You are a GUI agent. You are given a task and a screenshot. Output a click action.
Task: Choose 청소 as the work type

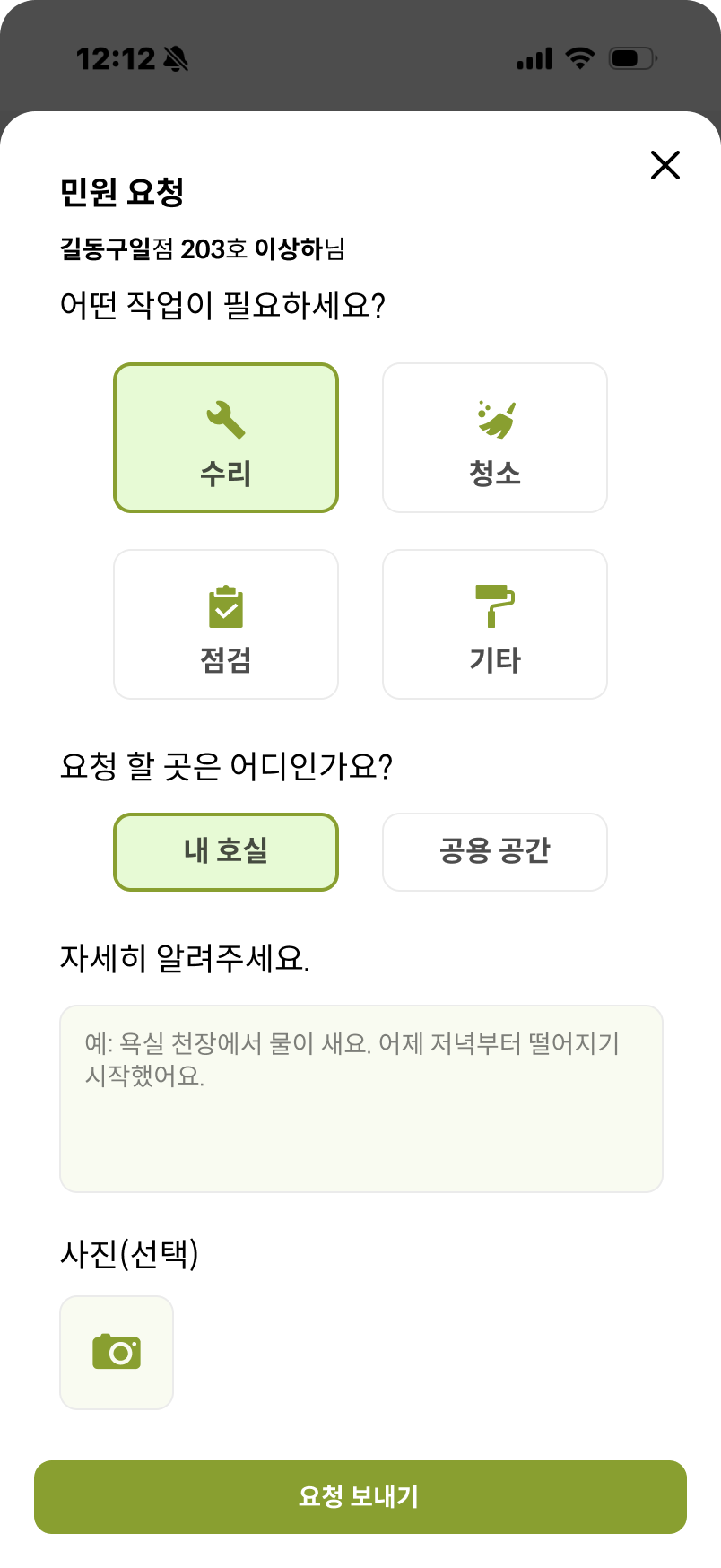[495, 438]
